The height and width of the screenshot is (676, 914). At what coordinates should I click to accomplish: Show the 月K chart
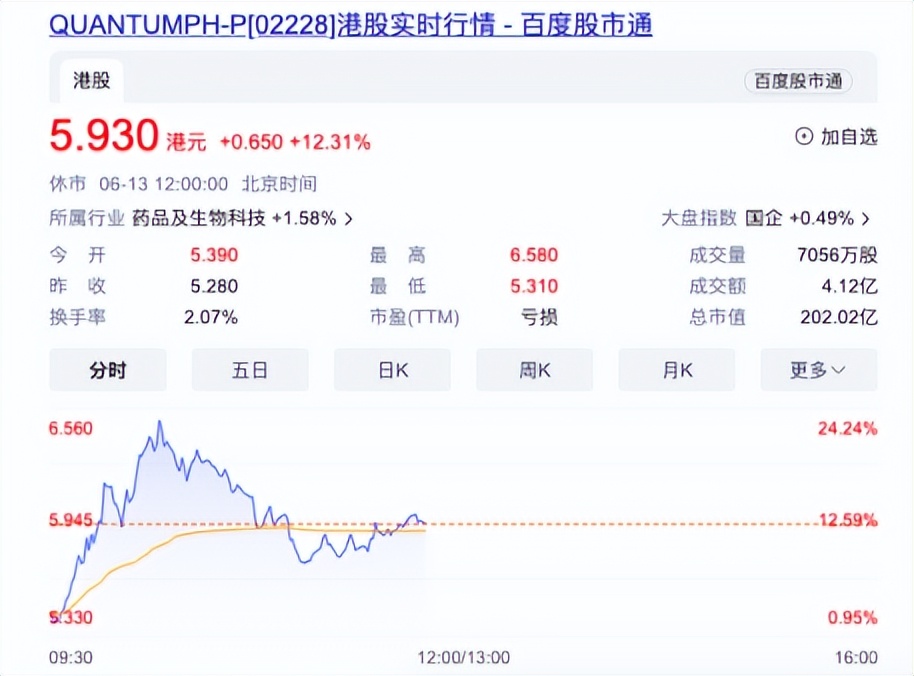coord(677,370)
